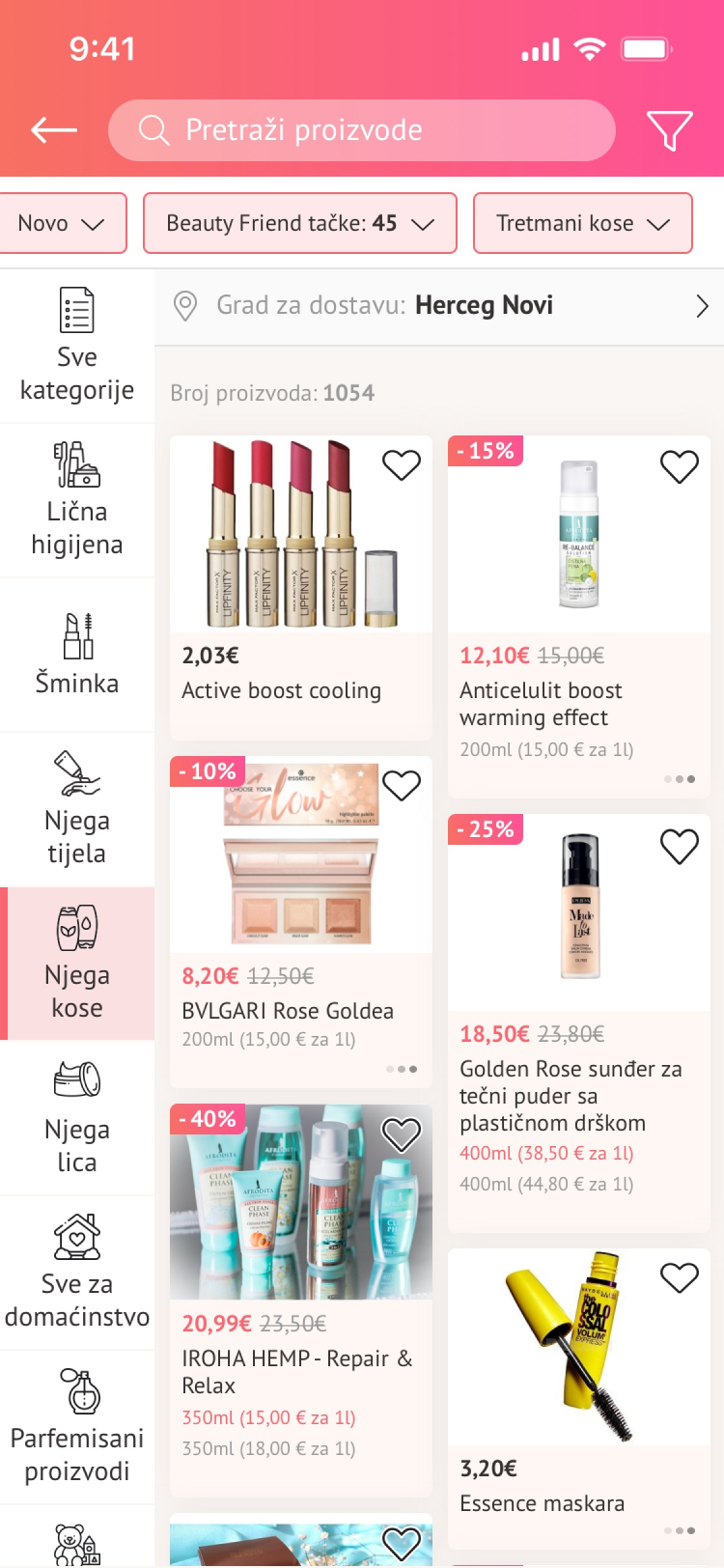
Task: Favorite the Anticelulit boost warming effect product
Action: 680,466
